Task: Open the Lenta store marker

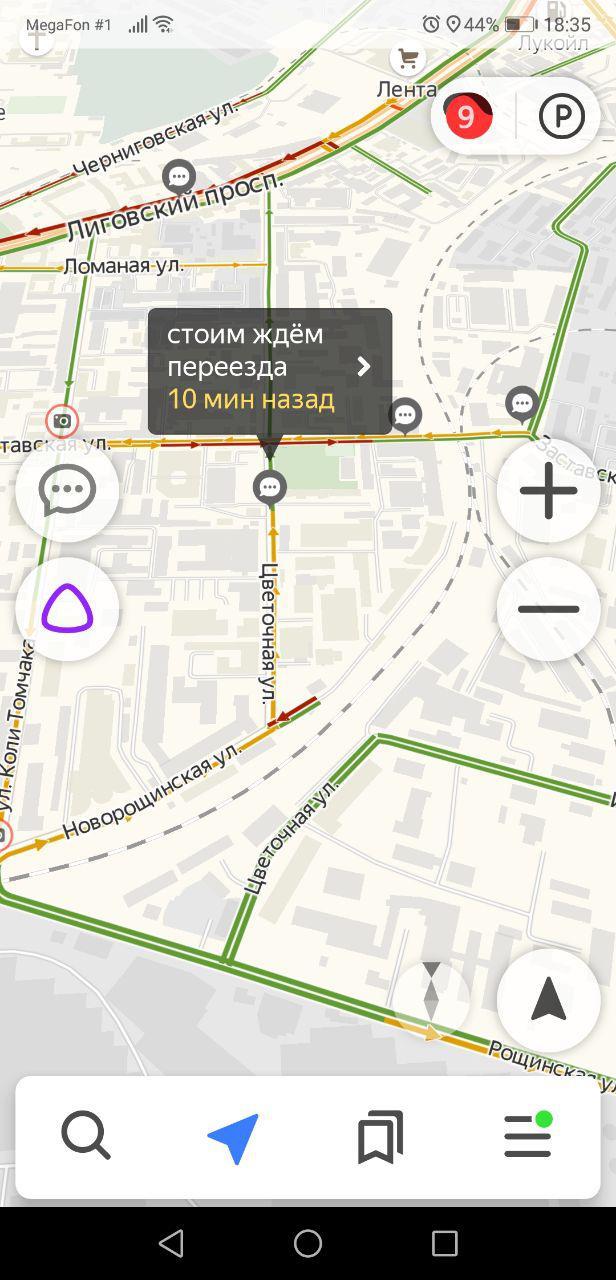Action: click(407, 62)
